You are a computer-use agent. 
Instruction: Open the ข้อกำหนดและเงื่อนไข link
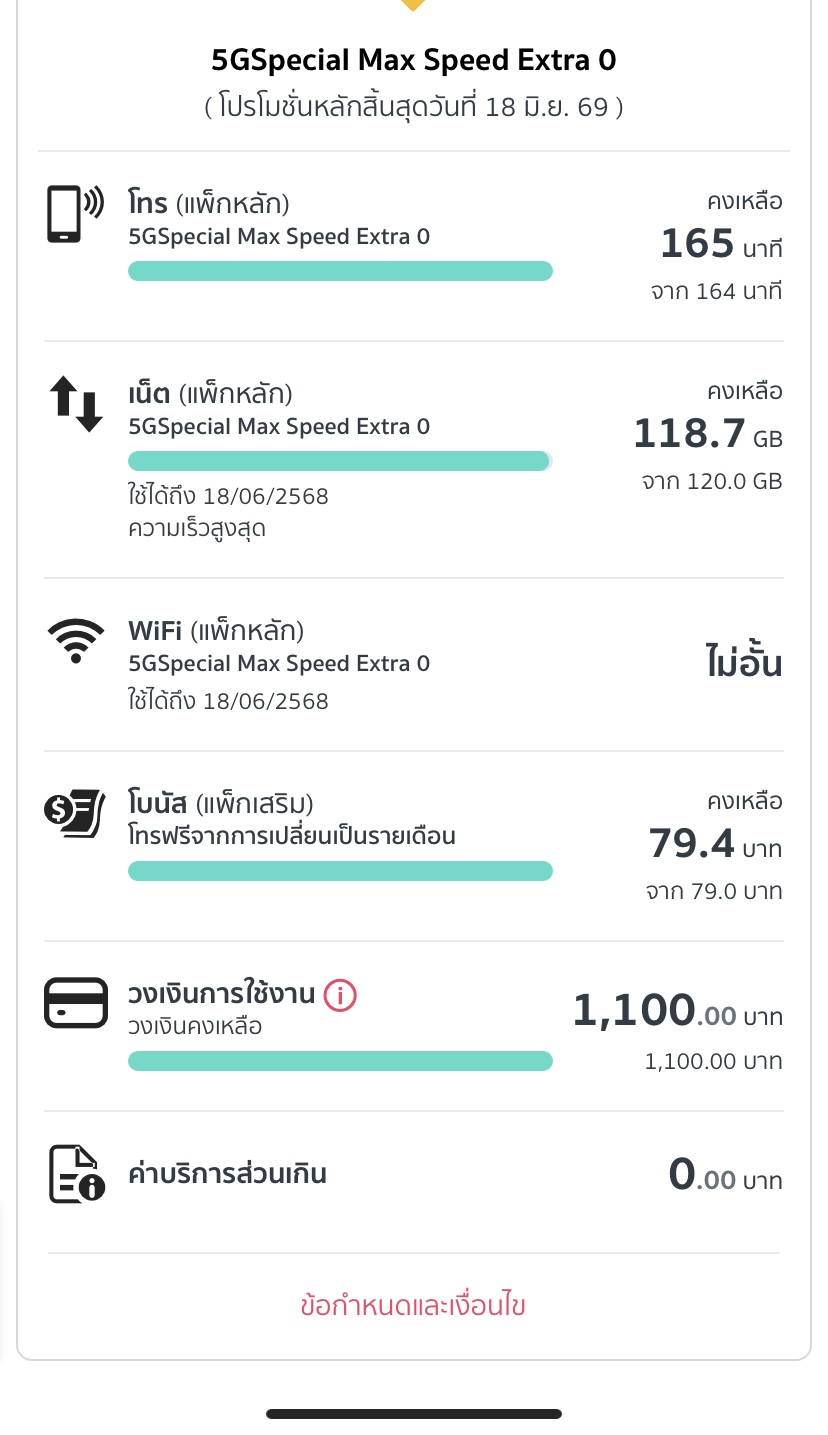(x=413, y=1305)
